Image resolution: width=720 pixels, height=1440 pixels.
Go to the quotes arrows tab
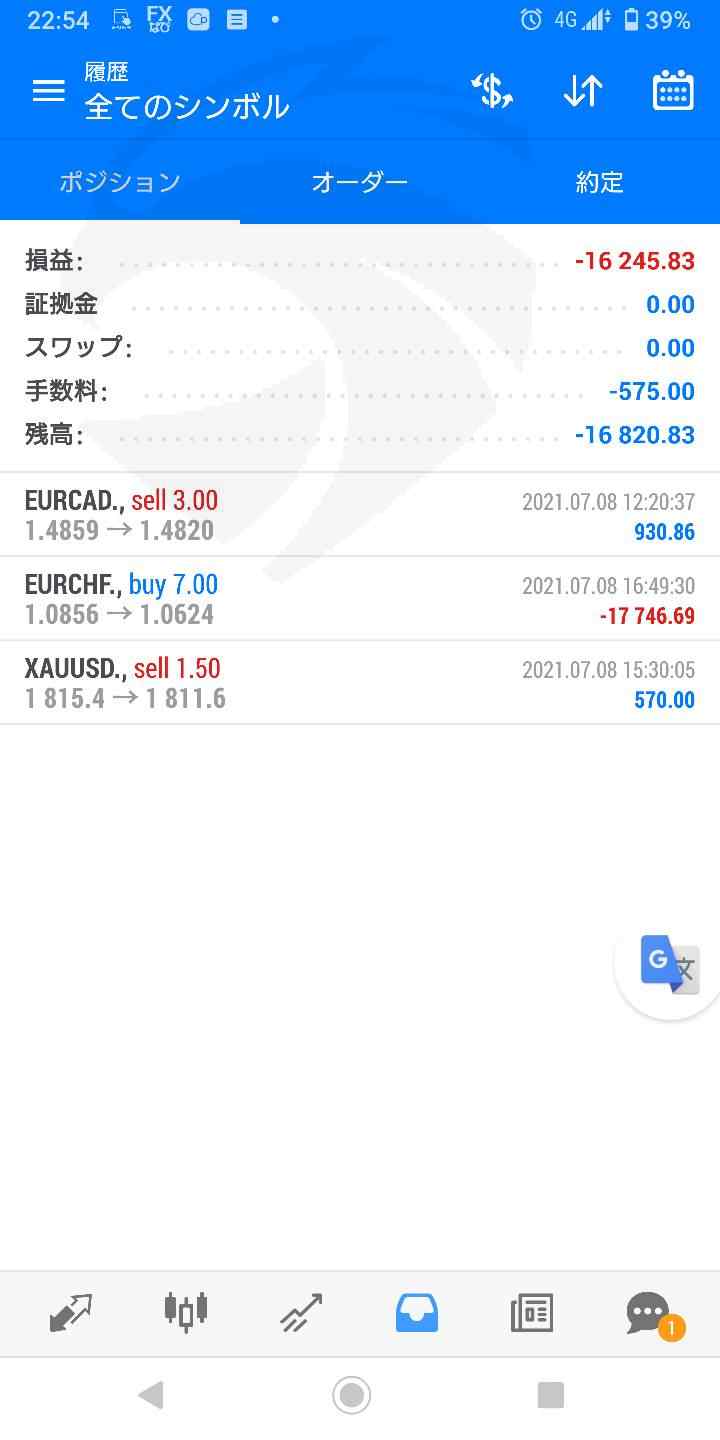(x=70, y=1313)
